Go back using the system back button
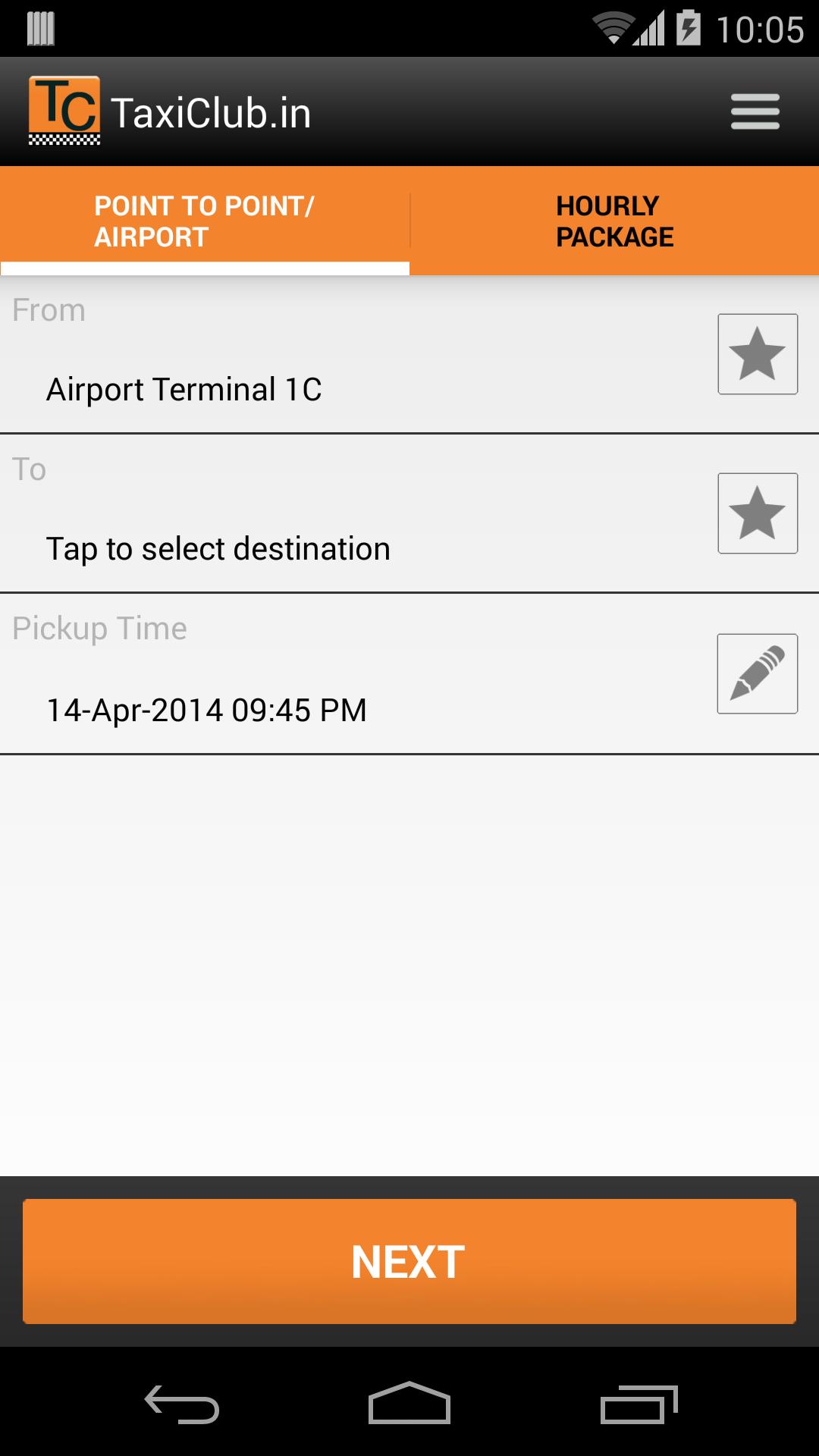Viewport: 819px width, 1456px height. (x=182, y=1404)
